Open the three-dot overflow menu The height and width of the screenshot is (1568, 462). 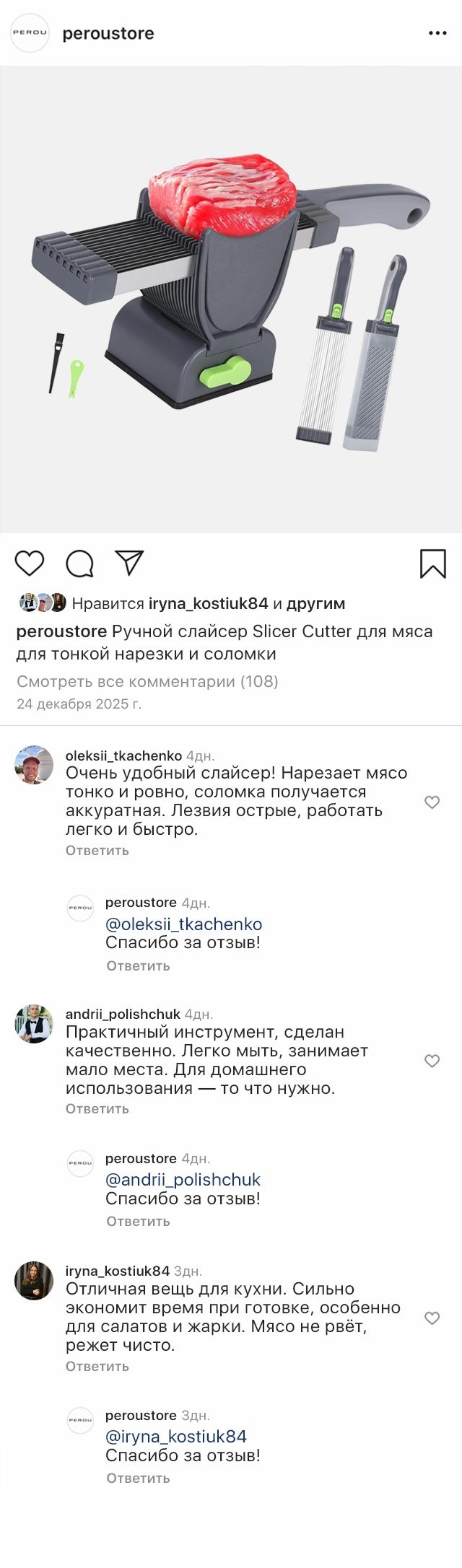(437, 33)
